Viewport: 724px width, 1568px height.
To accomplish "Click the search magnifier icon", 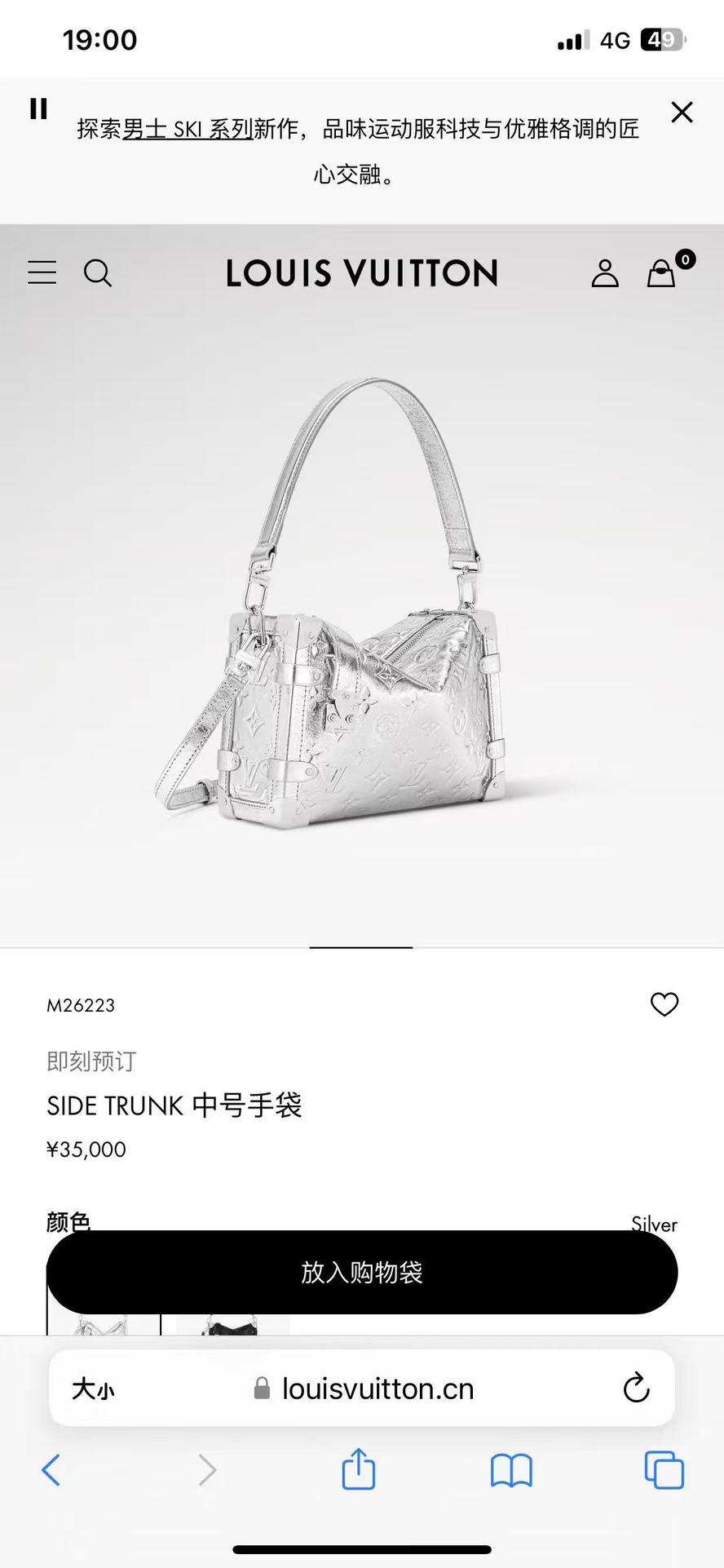I will pyautogui.click(x=98, y=274).
